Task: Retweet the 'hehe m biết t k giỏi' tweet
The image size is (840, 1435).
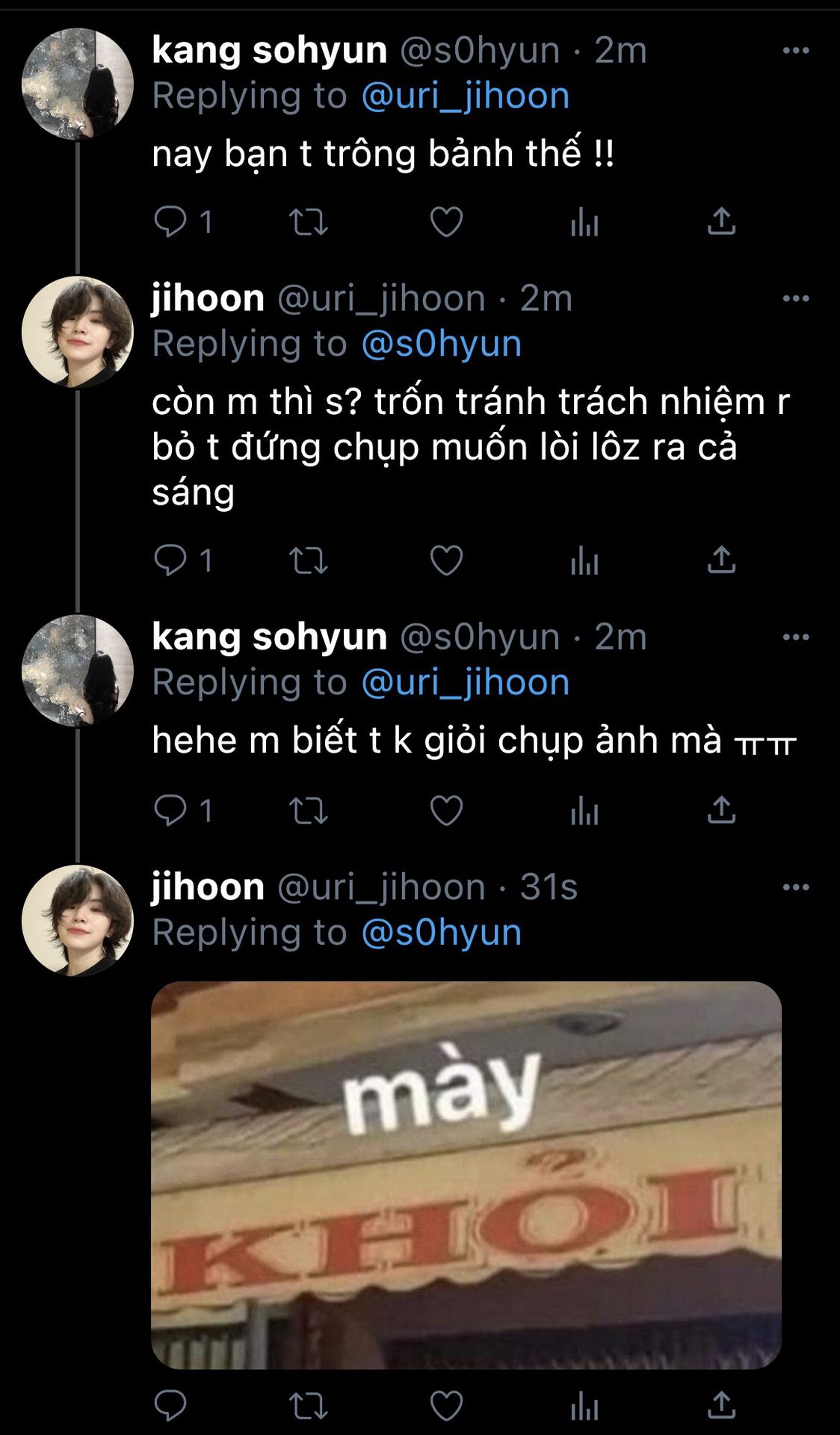Action: [308, 811]
